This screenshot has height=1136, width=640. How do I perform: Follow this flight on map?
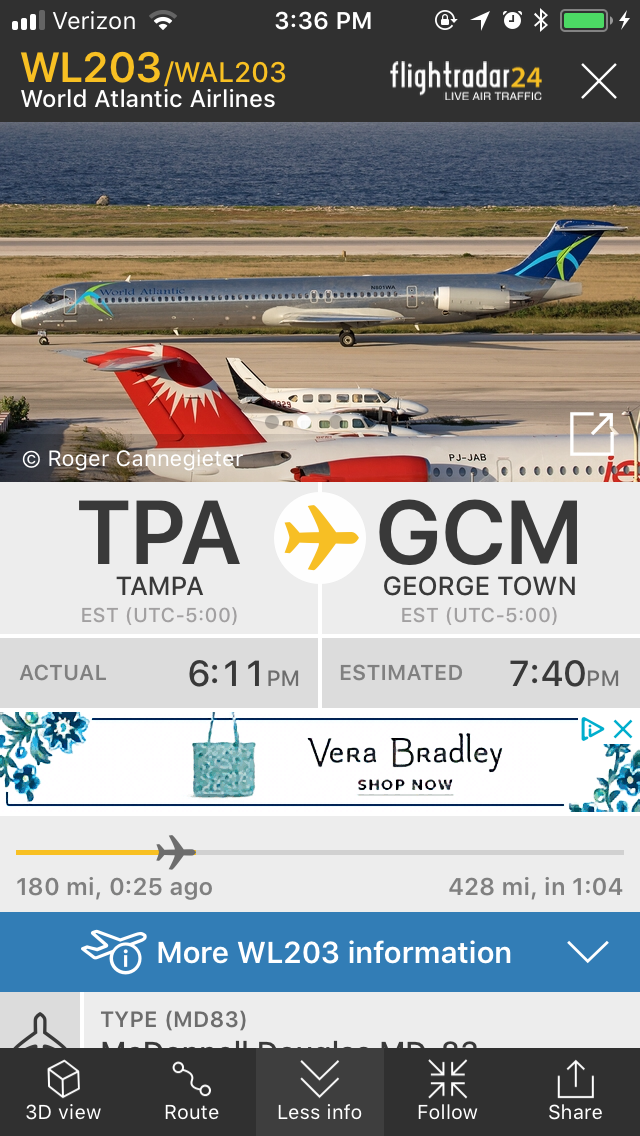click(x=447, y=1092)
